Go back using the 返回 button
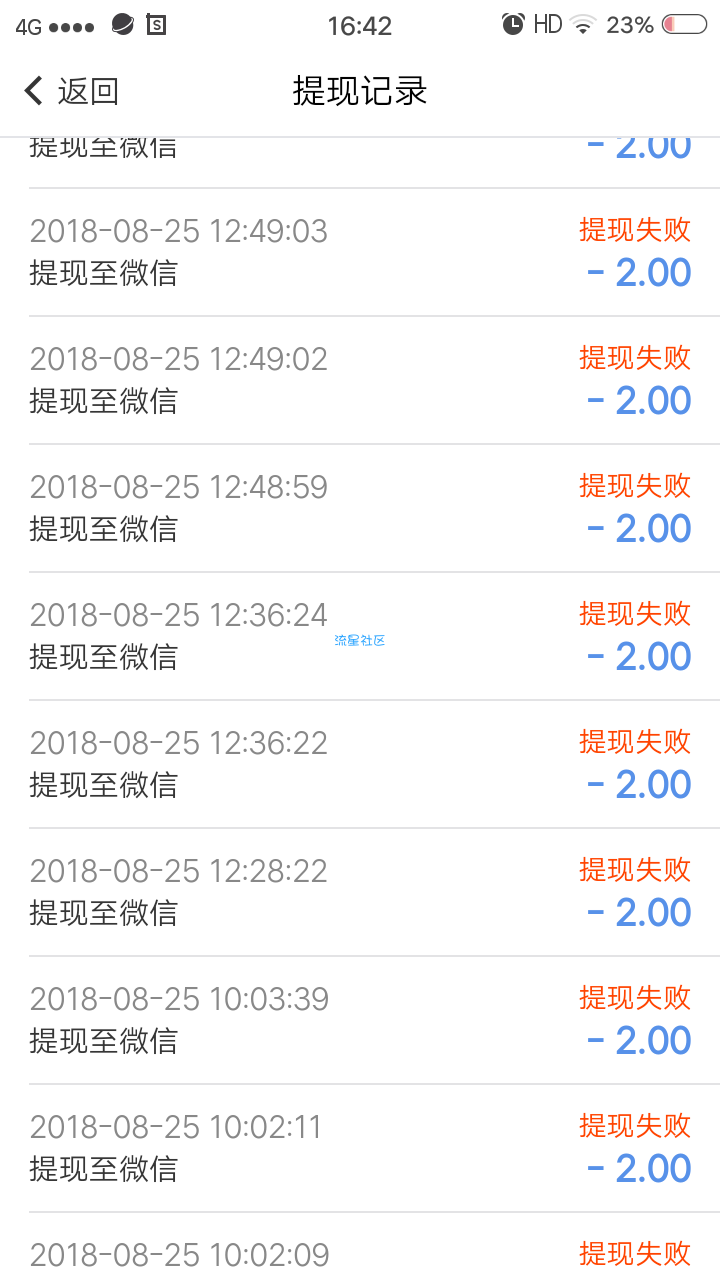Viewport: 720px width, 1280px height. coord(71,91)
